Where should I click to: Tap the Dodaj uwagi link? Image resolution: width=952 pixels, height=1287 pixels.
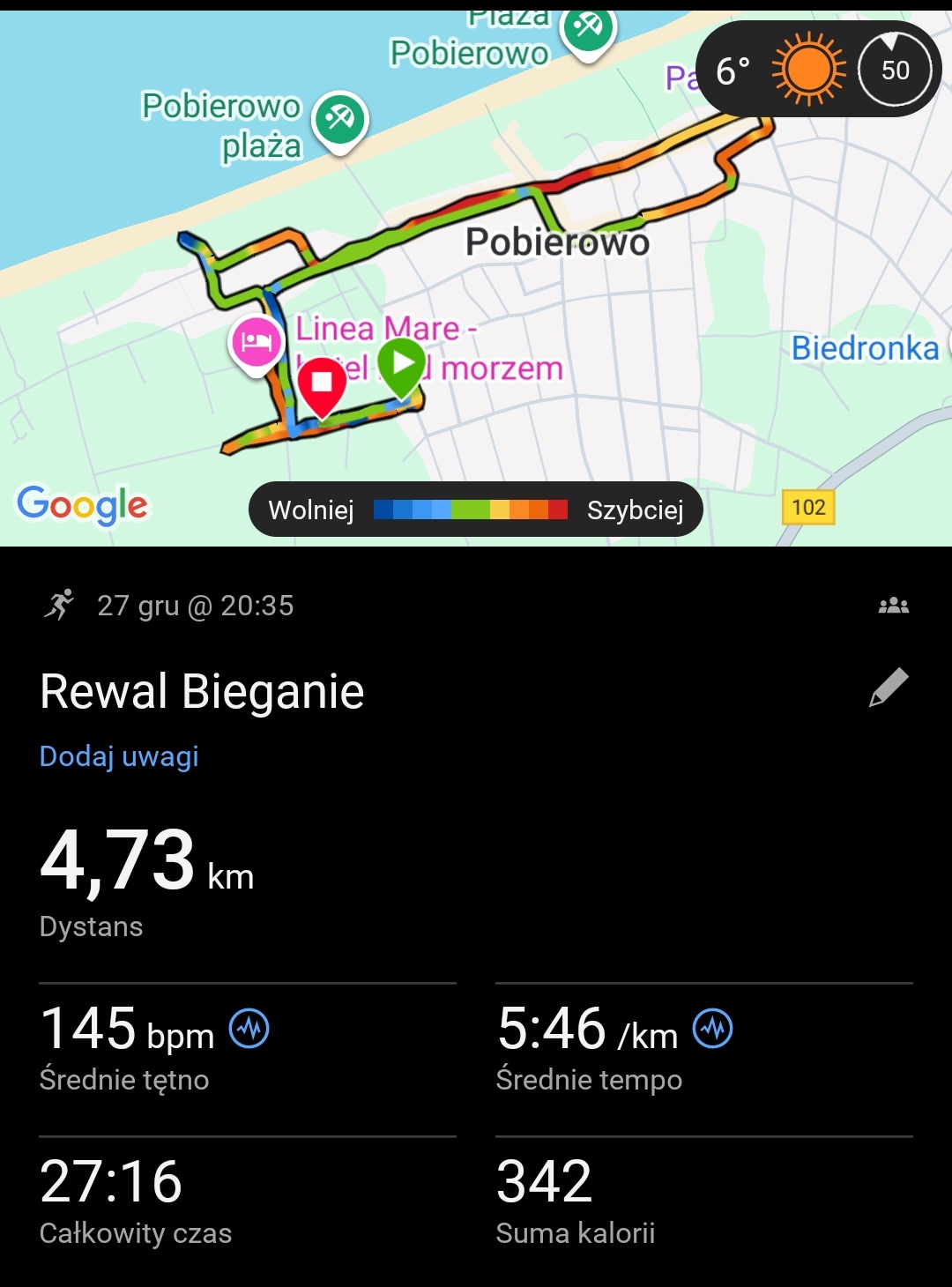pyautogui.click(x=119, y=756)
